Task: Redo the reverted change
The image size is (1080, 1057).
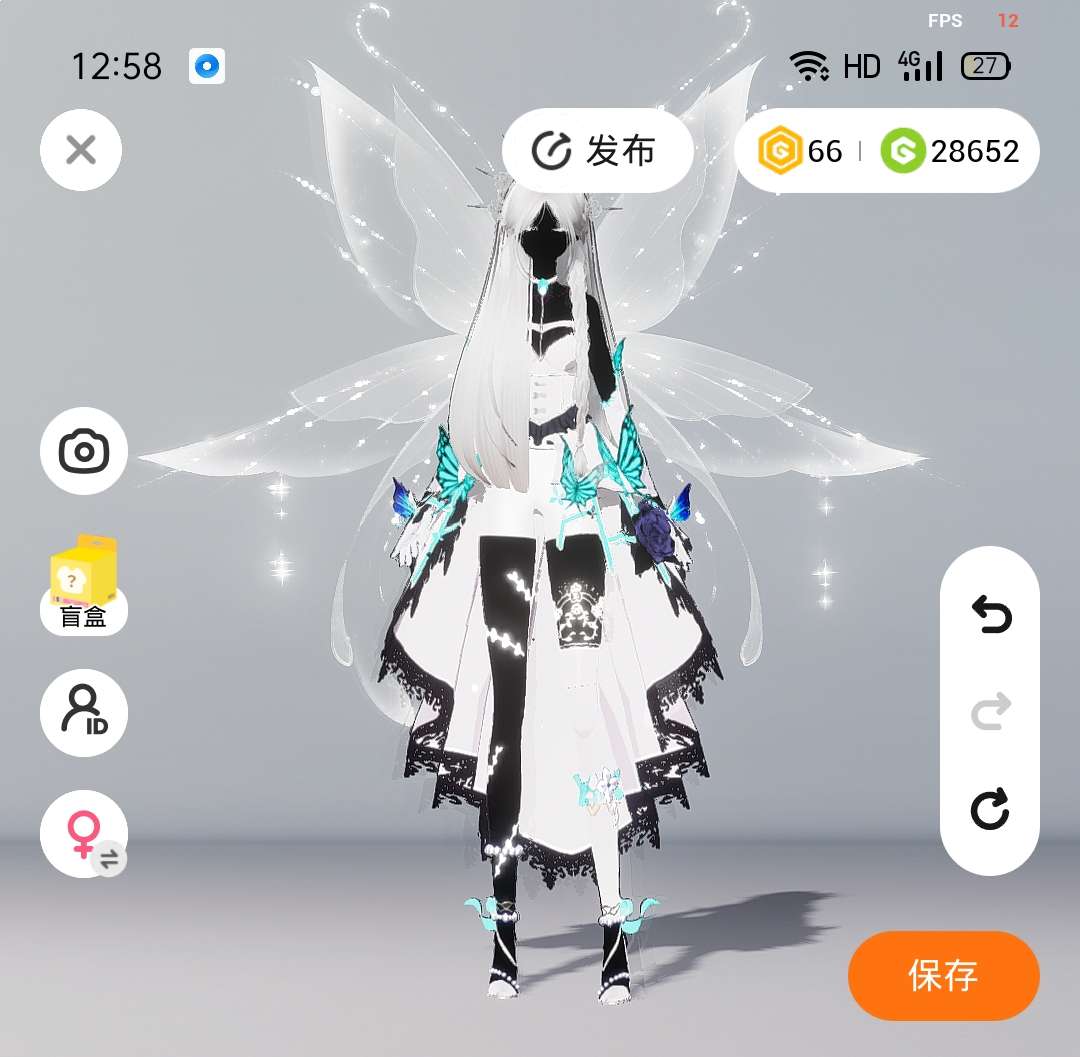Action: click(990, 711)
